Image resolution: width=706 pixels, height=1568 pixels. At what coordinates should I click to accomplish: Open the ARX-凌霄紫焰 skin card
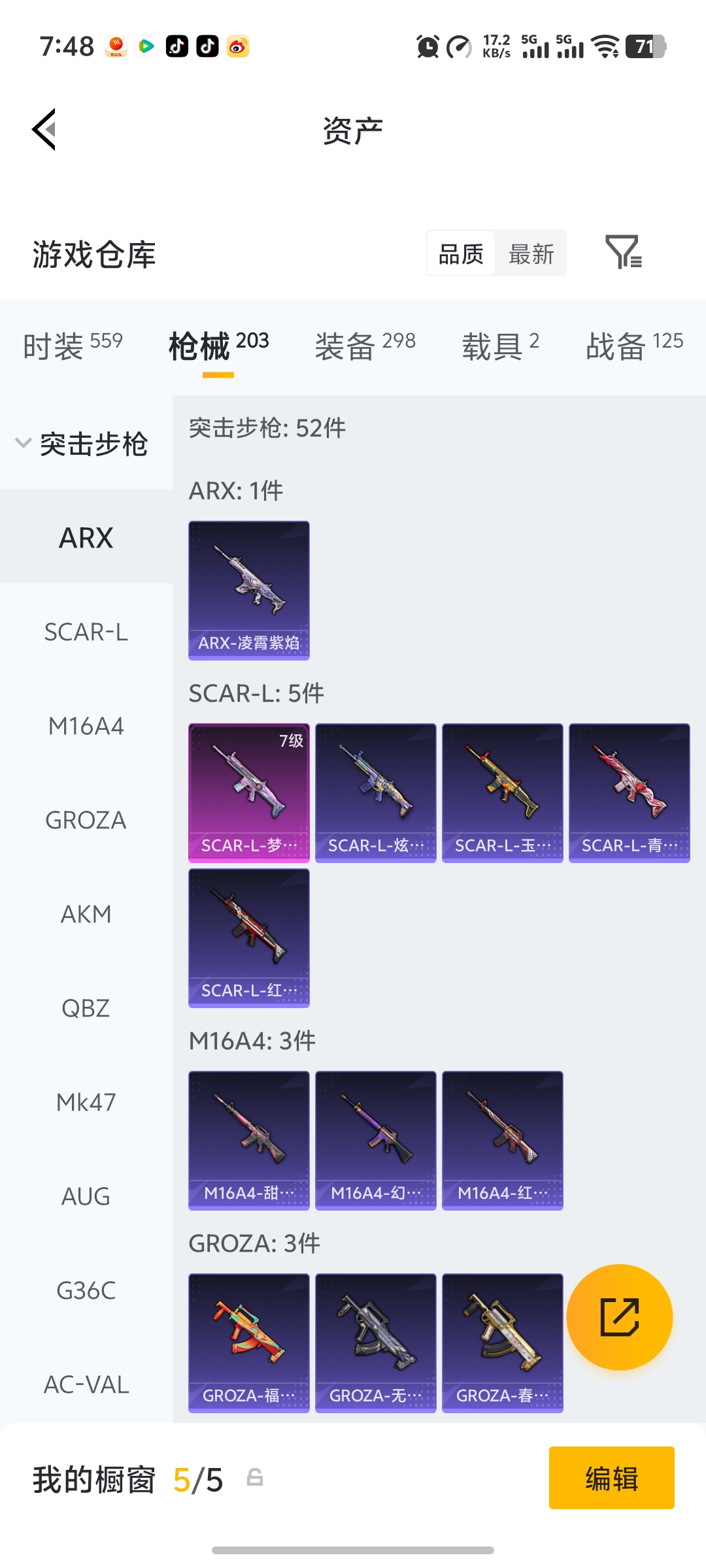click(x=248, y=588)
